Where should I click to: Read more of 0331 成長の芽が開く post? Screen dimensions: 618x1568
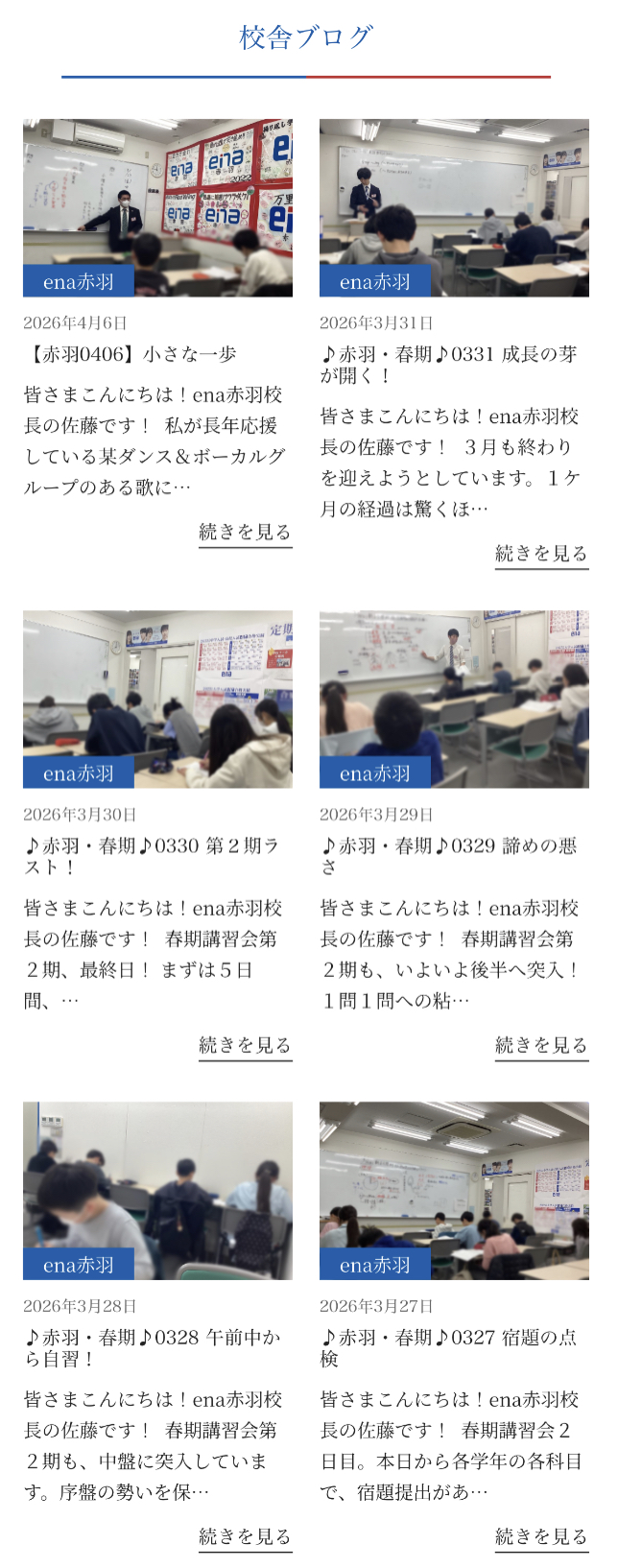pos(541,554)
